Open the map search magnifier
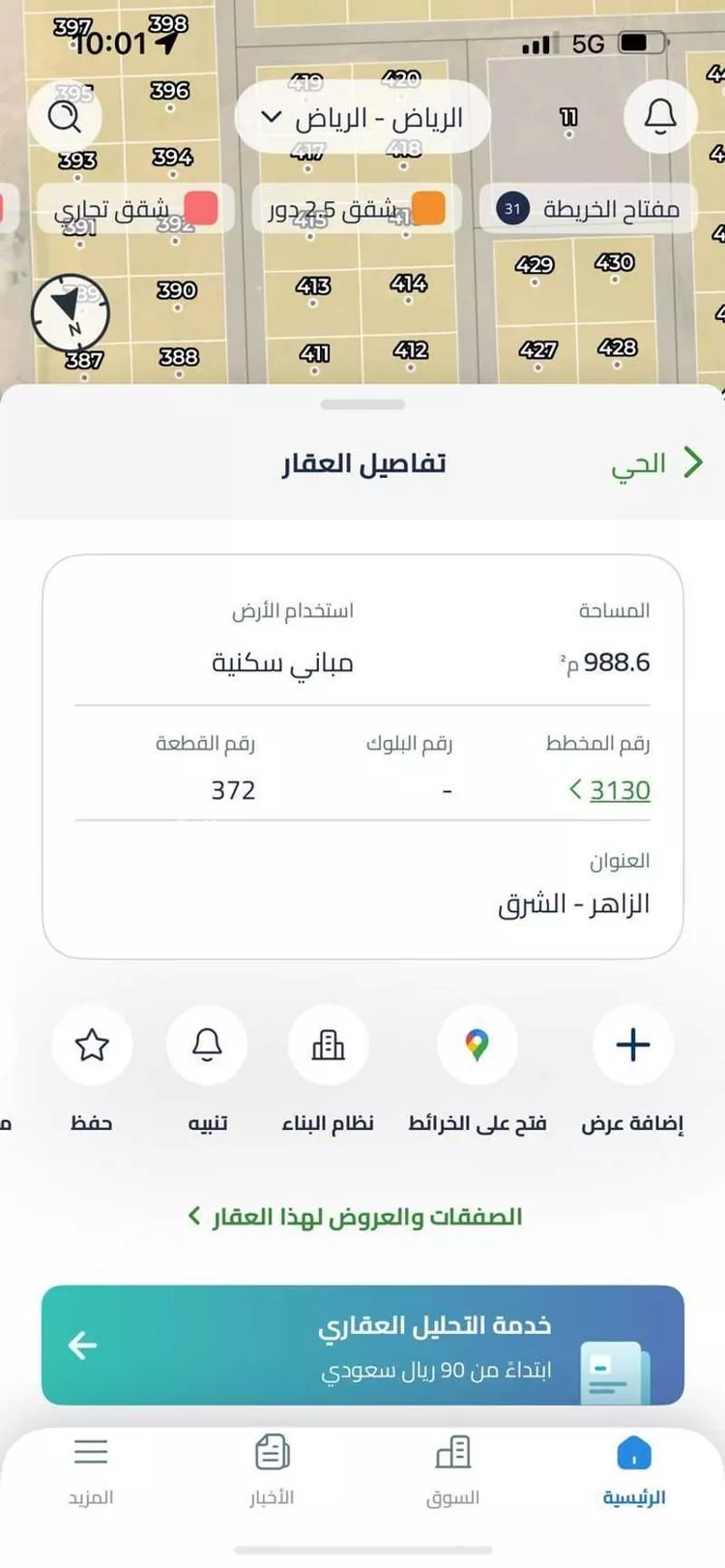725x1568 pixels. coord(65,117)
